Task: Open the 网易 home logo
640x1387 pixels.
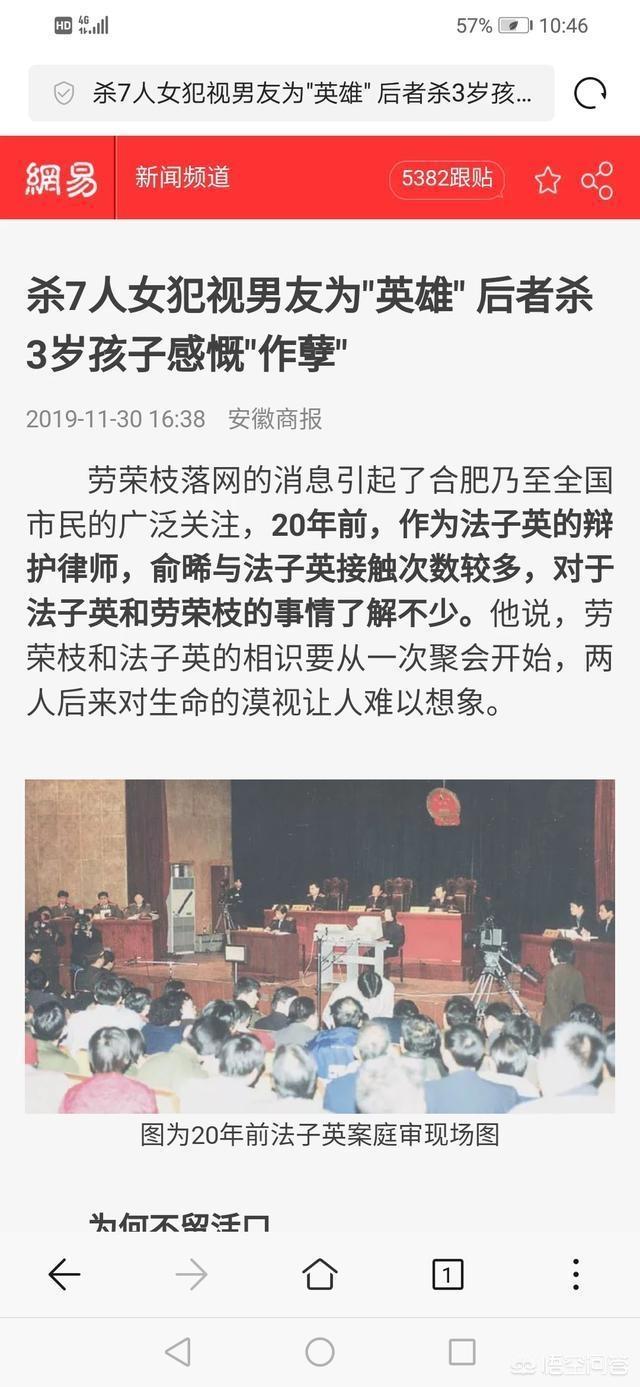Action: (x=62, y=179)
